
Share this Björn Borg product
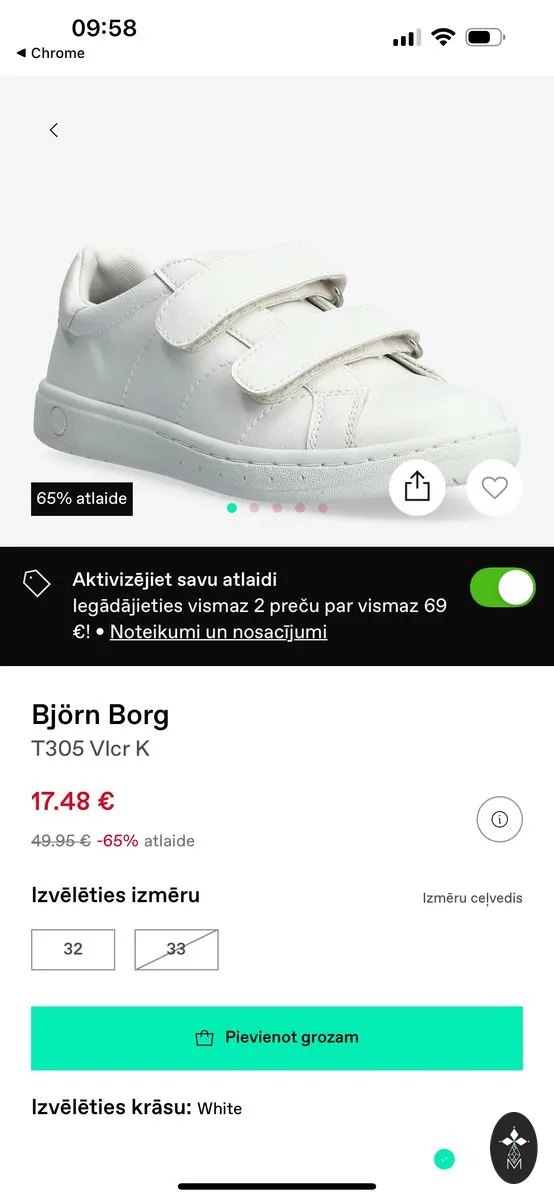(417, 488)
